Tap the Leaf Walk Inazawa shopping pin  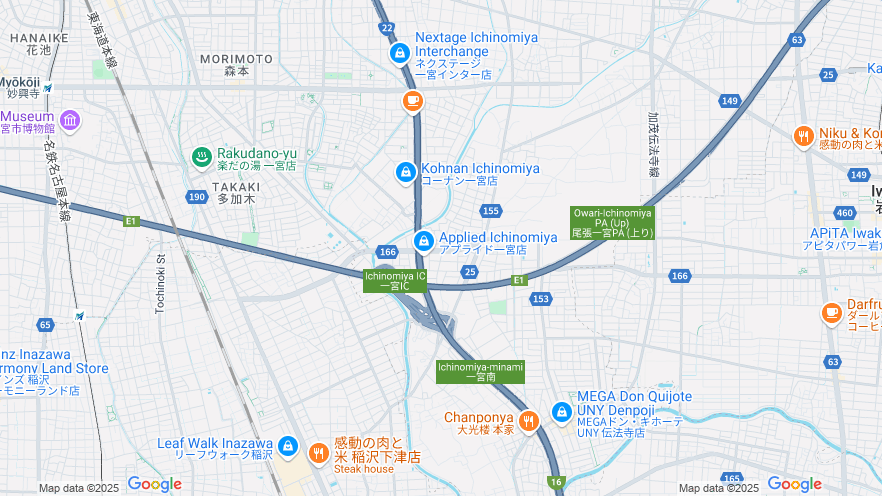coord(288,445)
